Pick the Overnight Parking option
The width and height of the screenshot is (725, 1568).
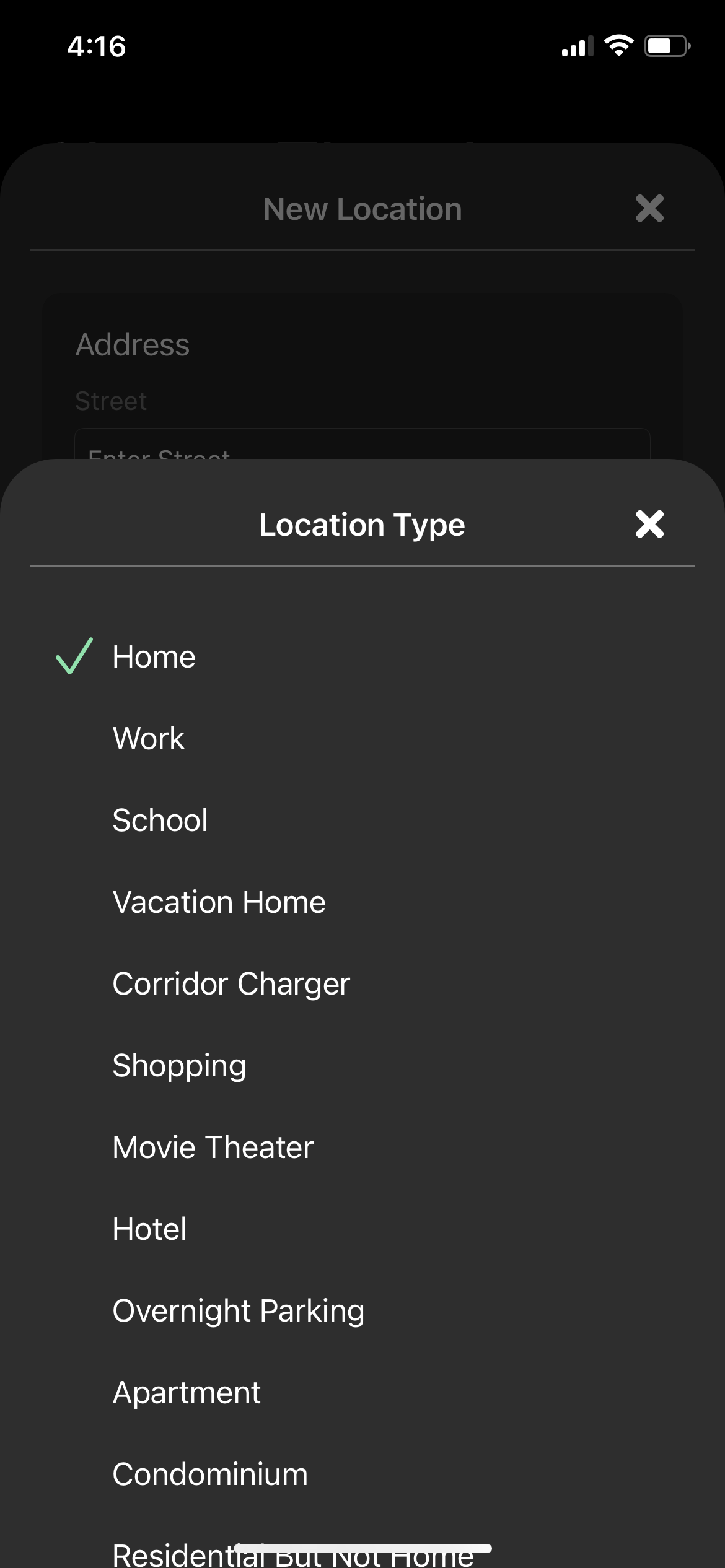coord(238,1310)
